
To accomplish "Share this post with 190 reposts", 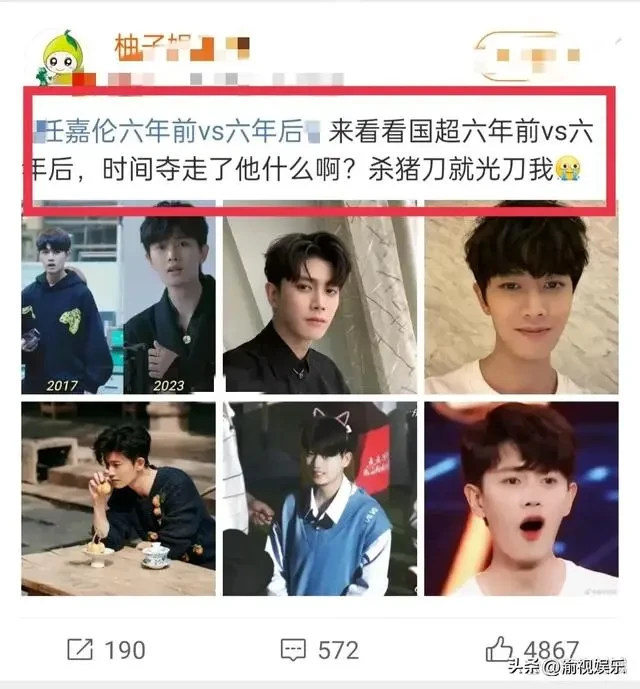I will tap(106, 651).
